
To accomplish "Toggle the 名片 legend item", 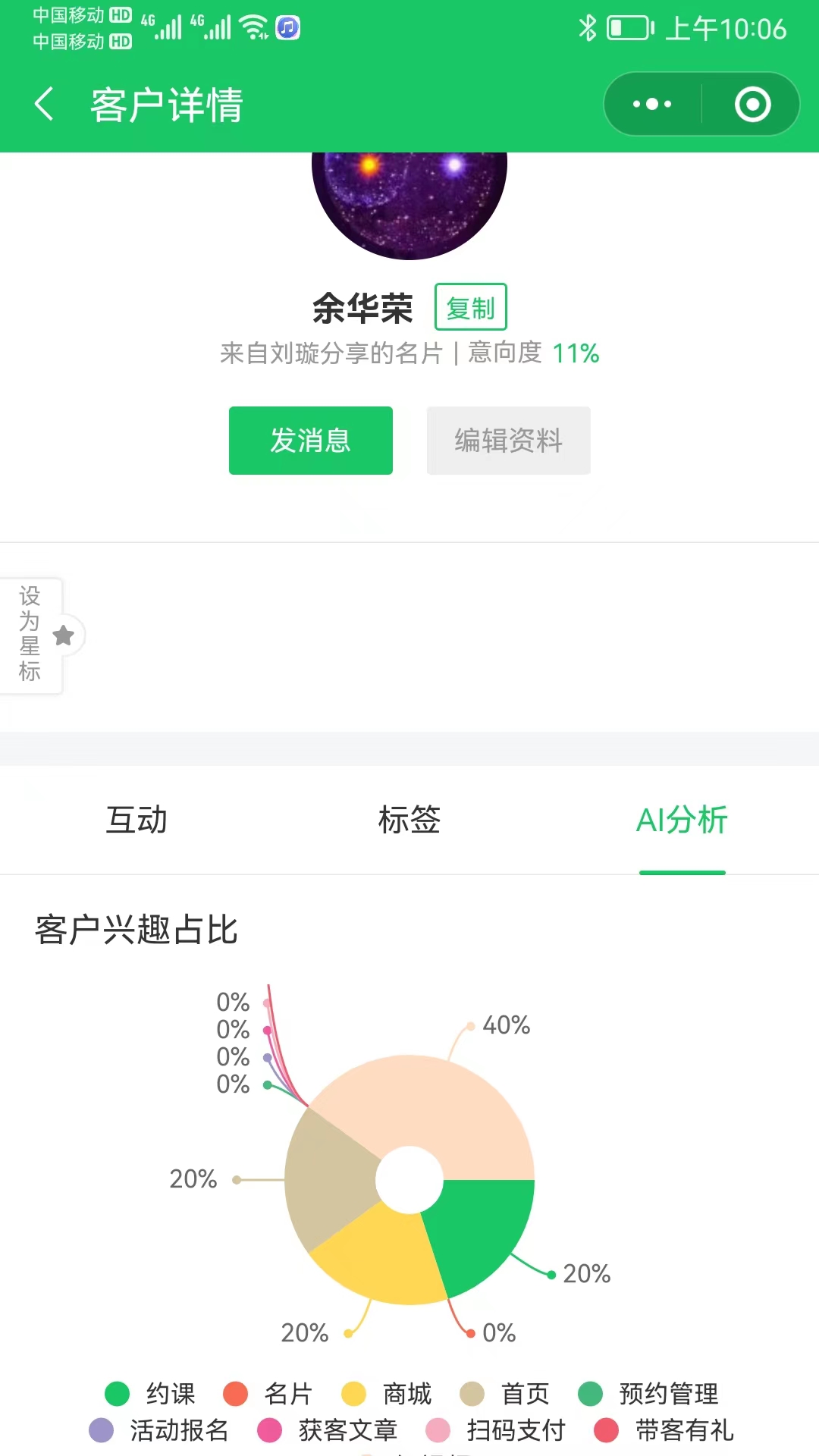I will 269,1393.
